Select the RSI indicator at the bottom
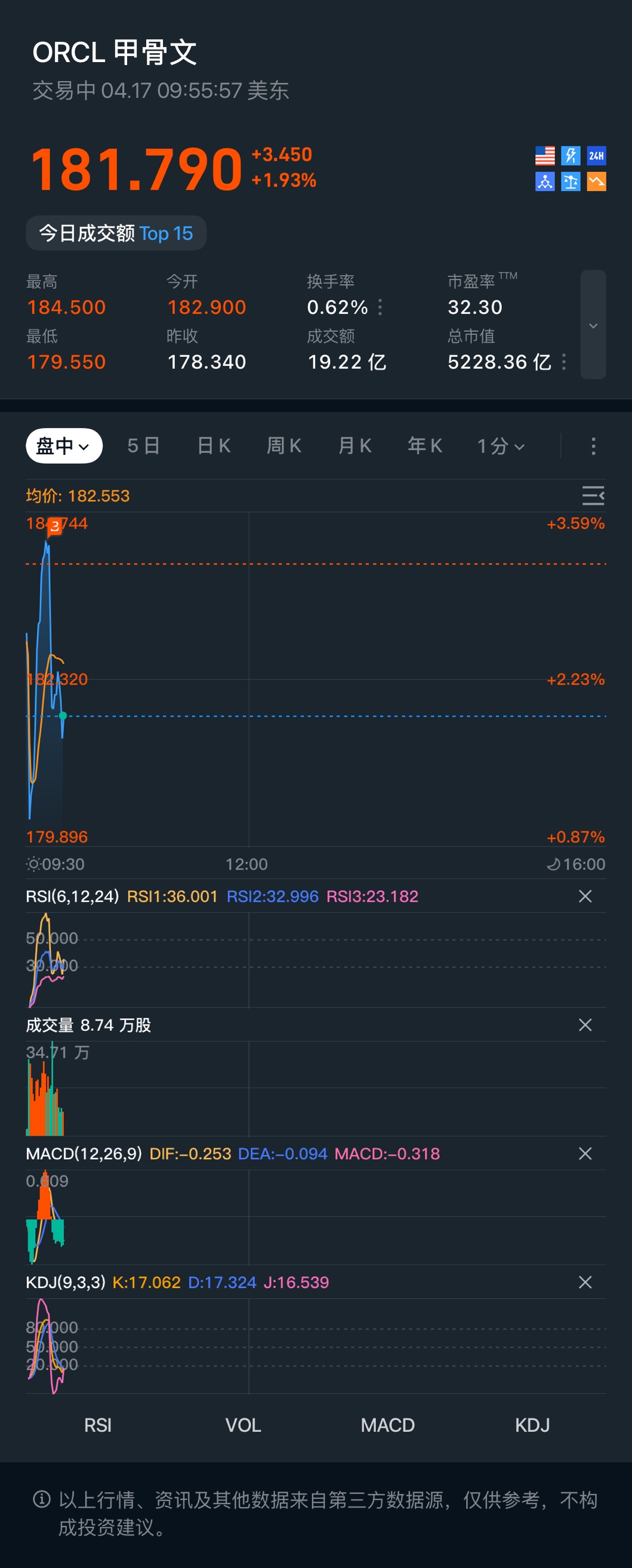This screenshot has width=632, height=1568. [x=97, y=1425]
